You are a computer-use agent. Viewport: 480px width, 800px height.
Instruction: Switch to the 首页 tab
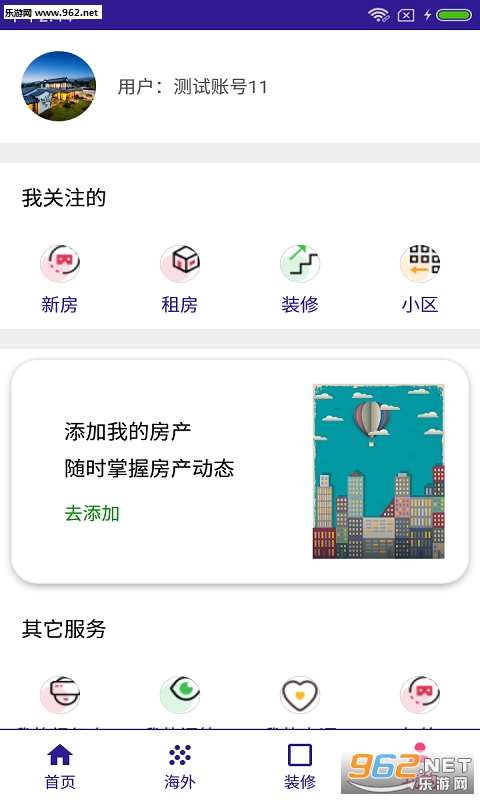pos(60,766)
